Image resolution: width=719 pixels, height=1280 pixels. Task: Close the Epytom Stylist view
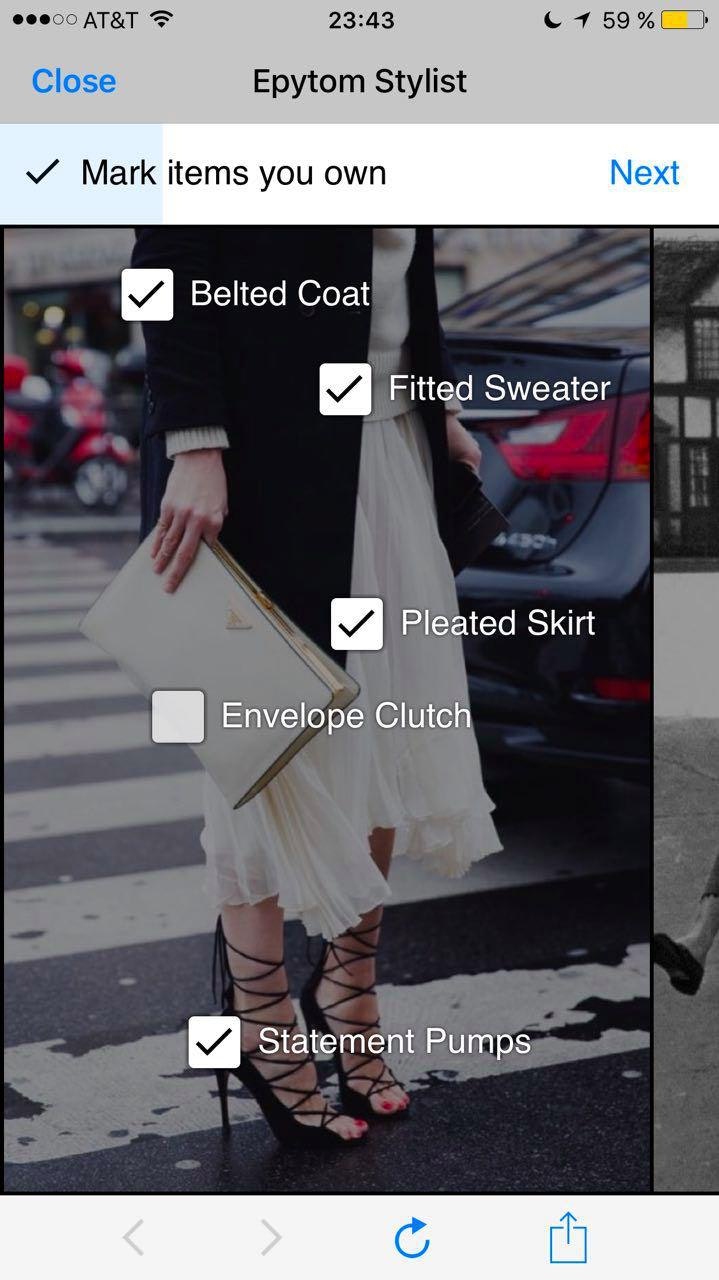tap(73, 81)
